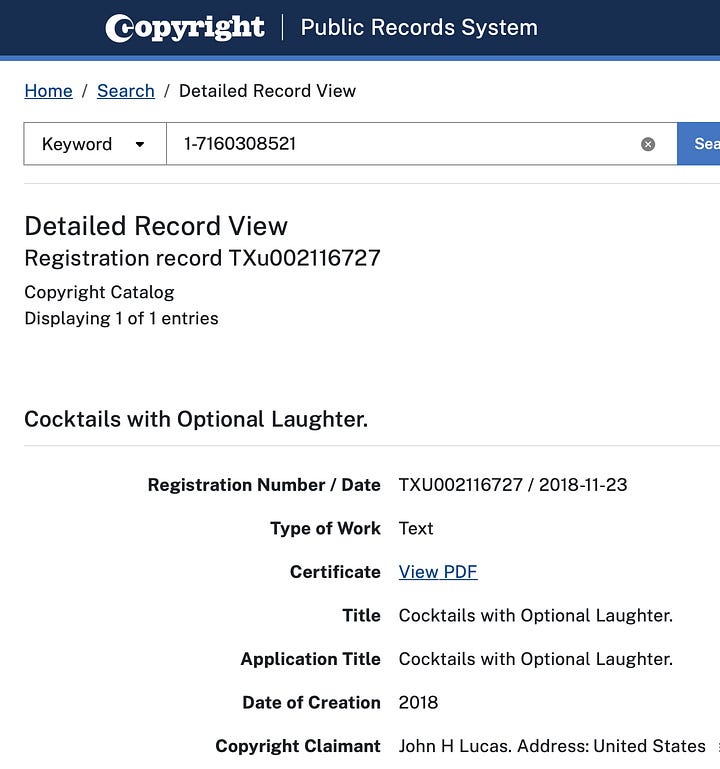Viewport: 720px width, 769px height.
Task: Go to the Home breadcrumb link
Action: click(x=49, y=91)
